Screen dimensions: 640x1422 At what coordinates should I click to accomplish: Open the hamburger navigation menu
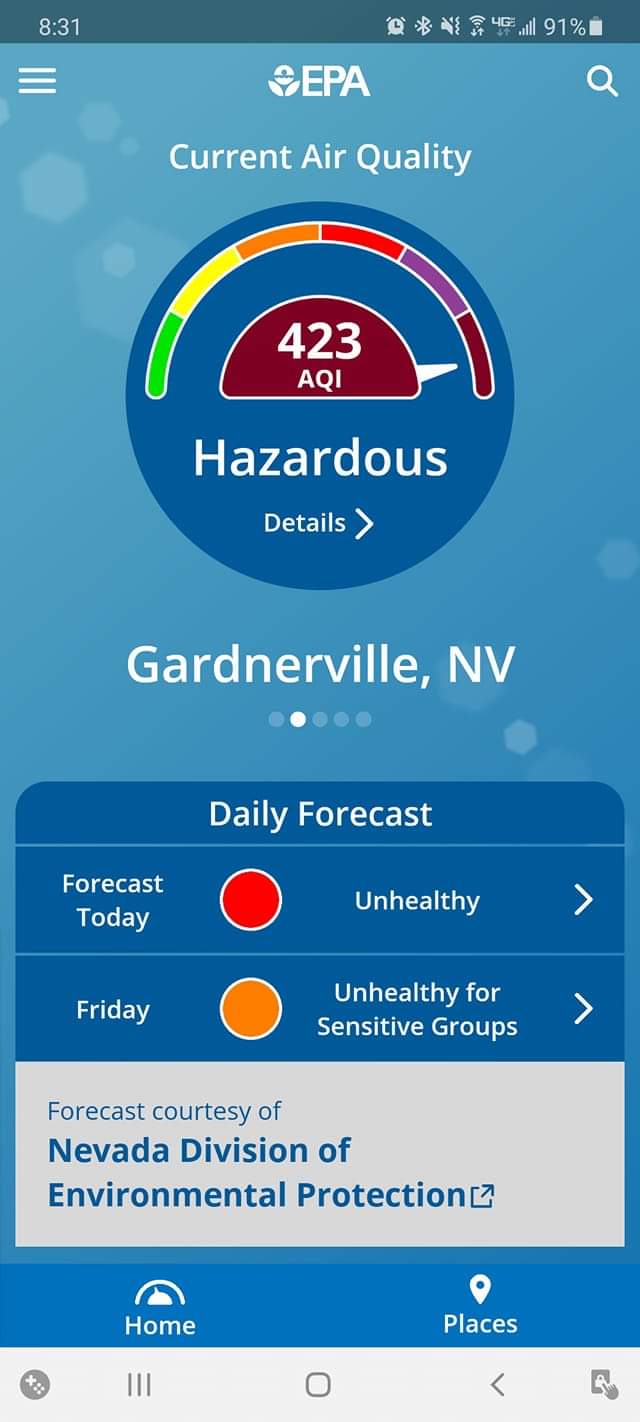pyautogui.click(x=38, y=81)
